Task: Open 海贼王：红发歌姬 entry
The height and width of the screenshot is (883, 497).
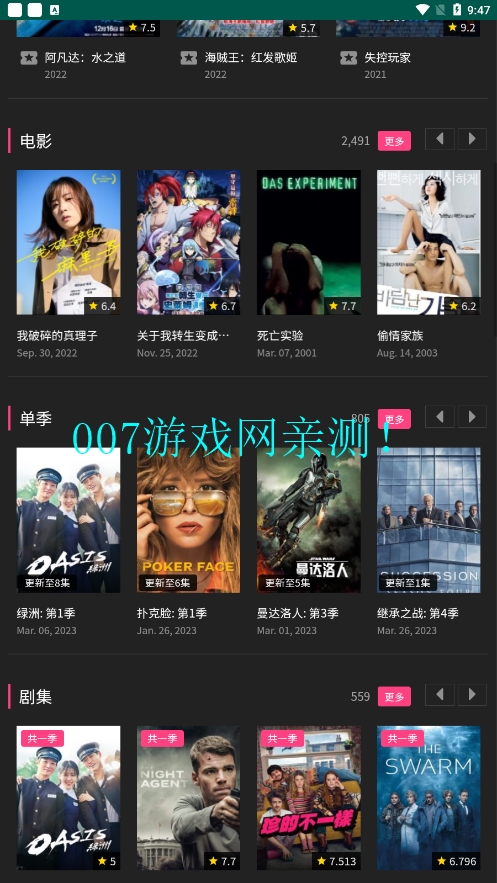Action: [x=250, y=57]
